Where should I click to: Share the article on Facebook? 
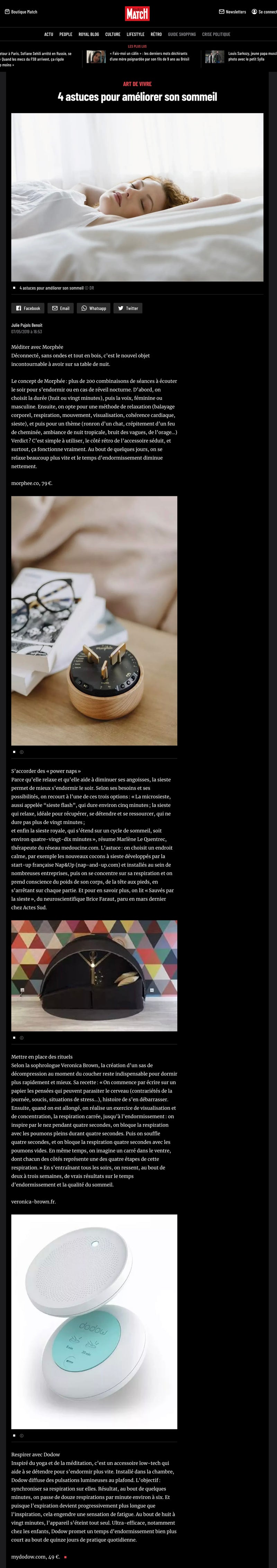tap(28, 309)
